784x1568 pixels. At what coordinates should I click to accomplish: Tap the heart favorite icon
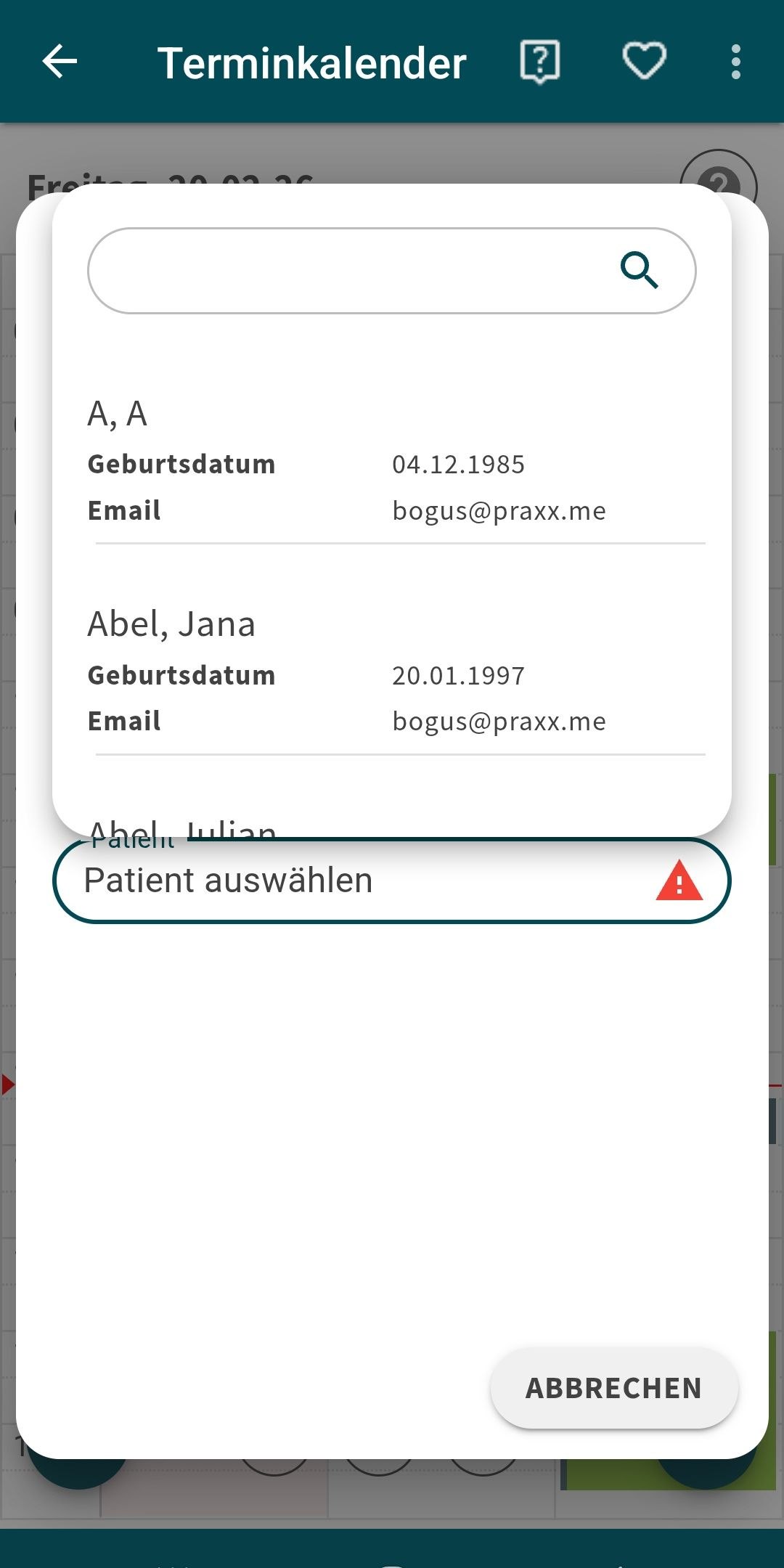(x=645, y=62)
